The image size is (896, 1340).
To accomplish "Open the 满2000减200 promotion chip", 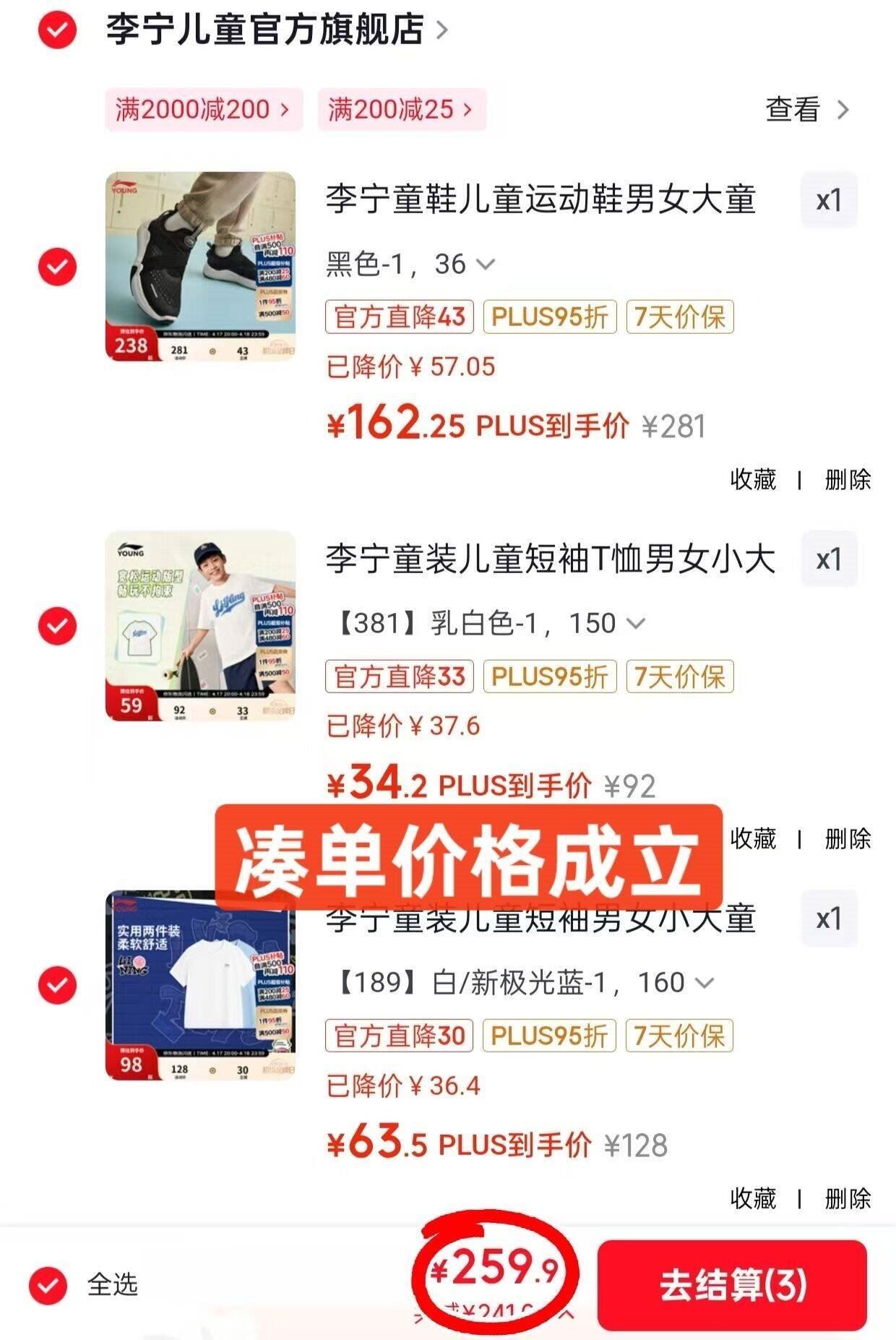I will (x=203, y=110).
